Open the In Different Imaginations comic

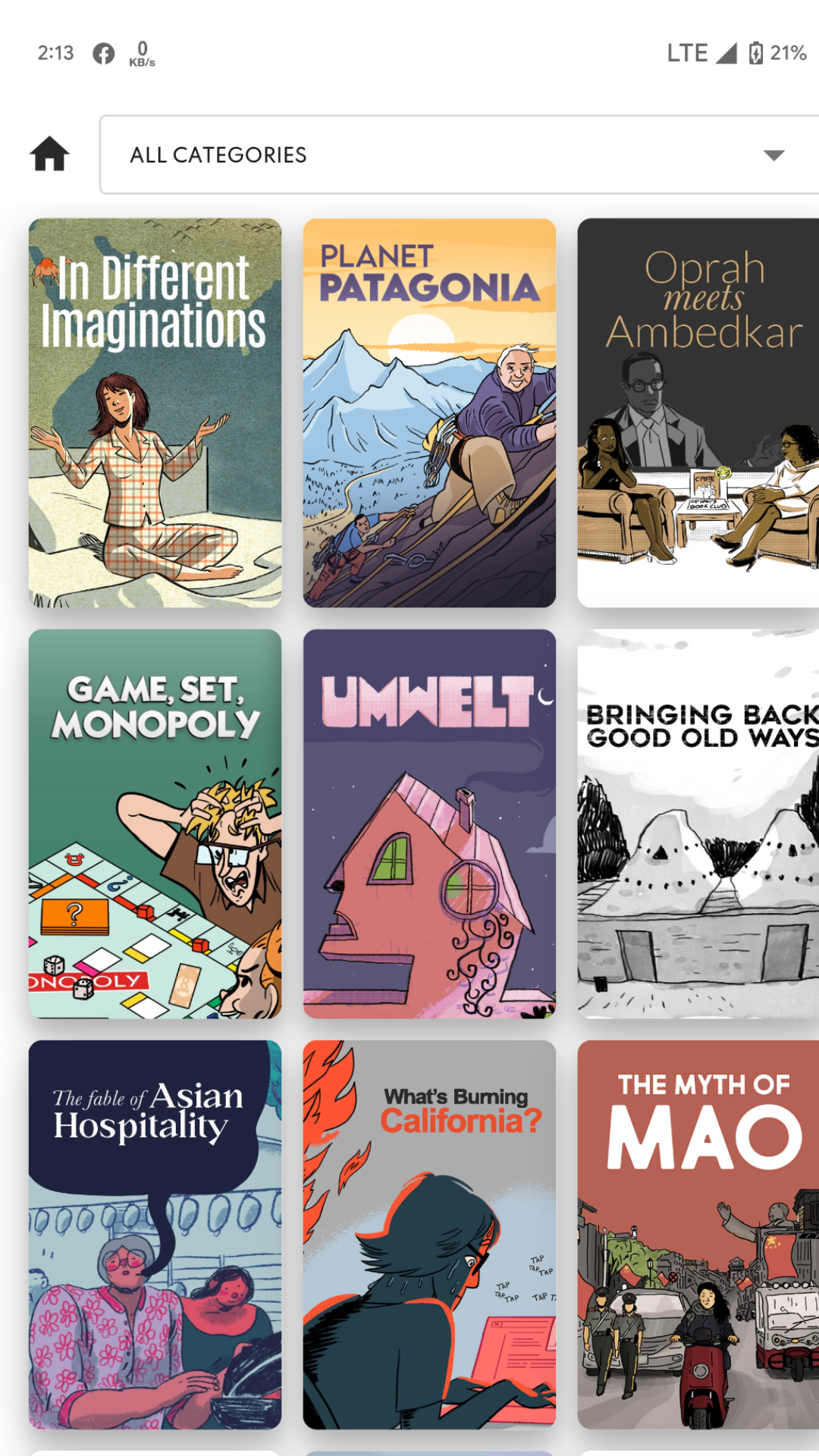point(155,413)
